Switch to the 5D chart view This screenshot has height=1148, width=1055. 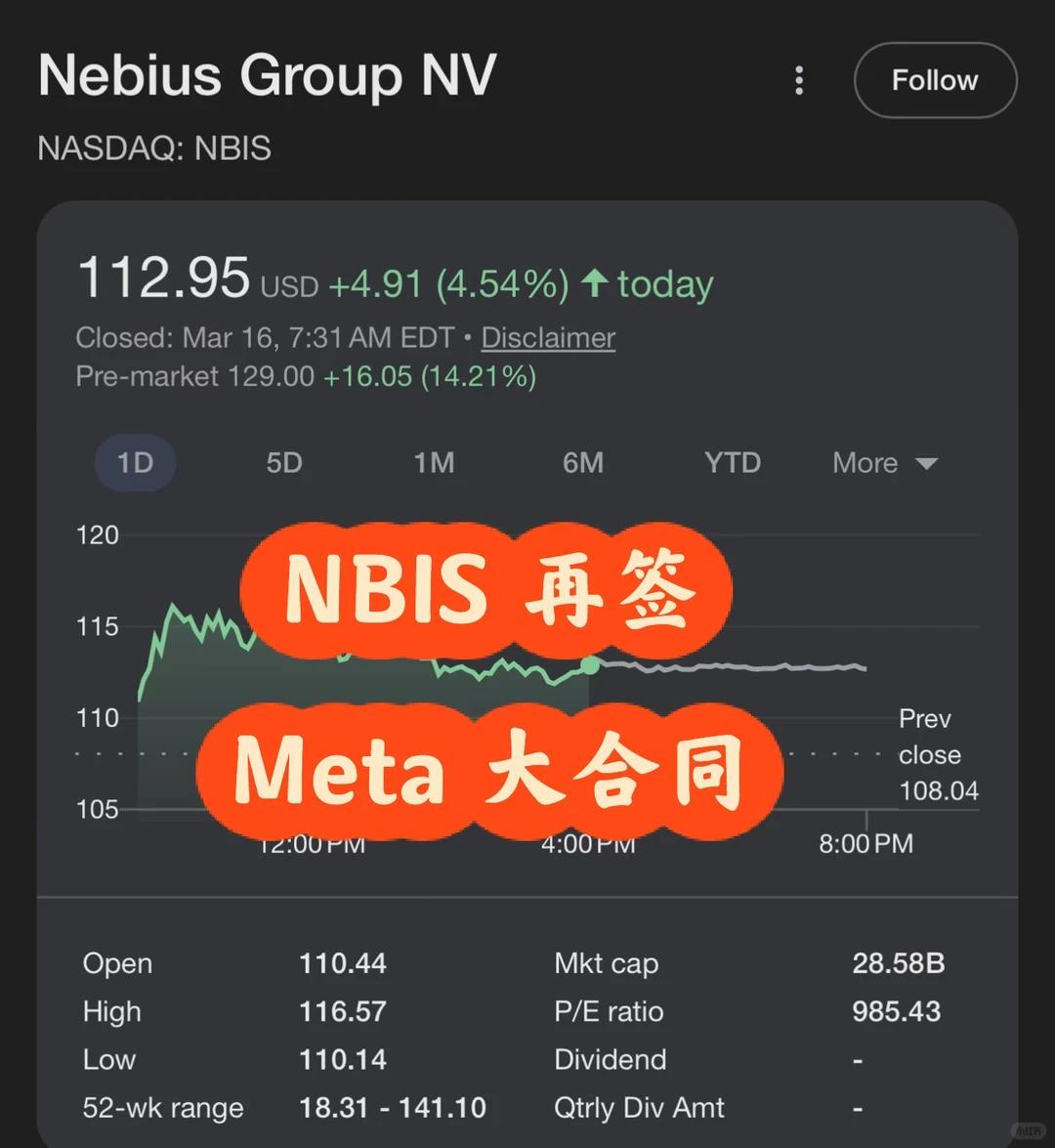284,463
